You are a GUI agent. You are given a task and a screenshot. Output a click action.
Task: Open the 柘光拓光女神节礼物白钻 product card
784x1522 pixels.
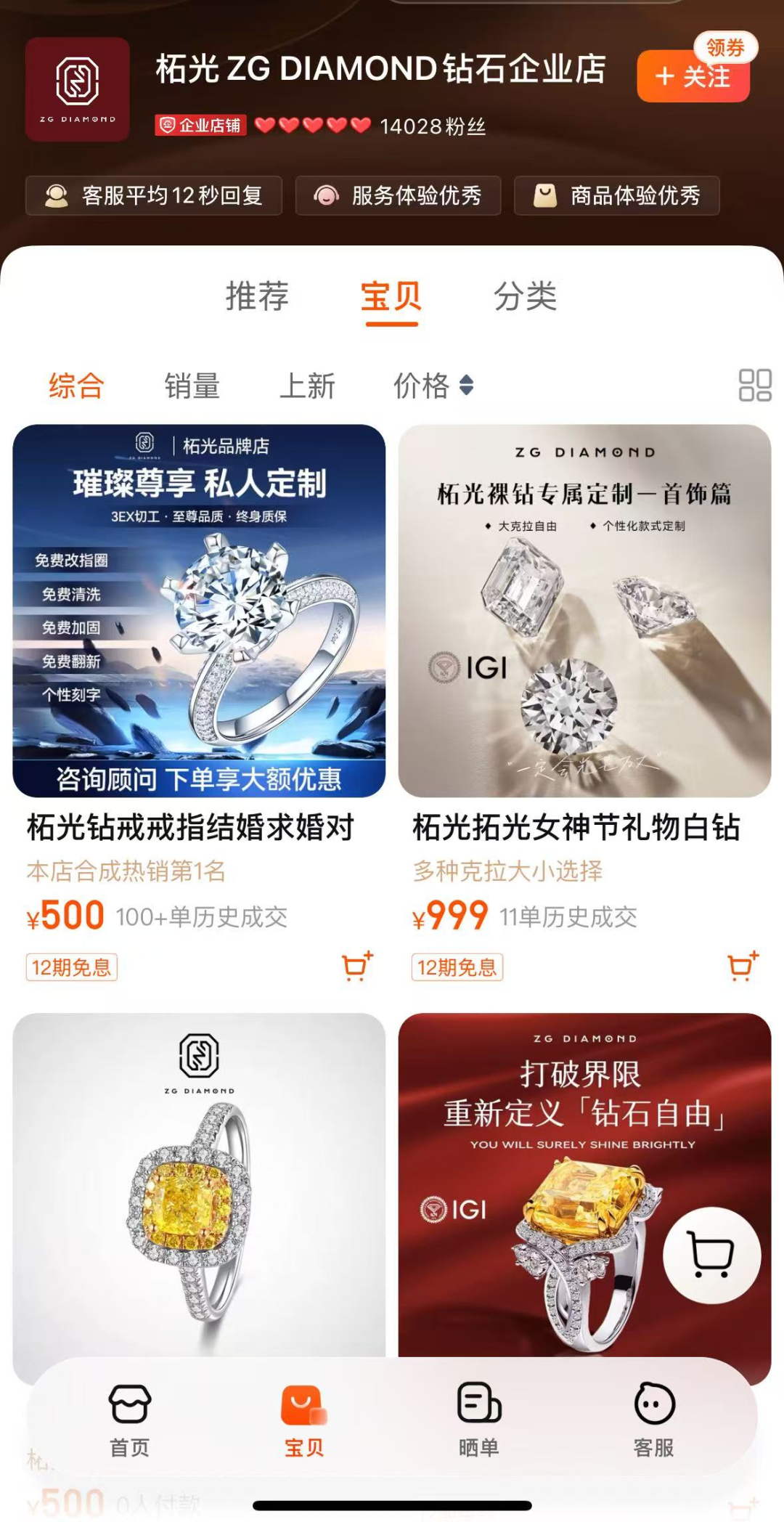coord(584,704)
